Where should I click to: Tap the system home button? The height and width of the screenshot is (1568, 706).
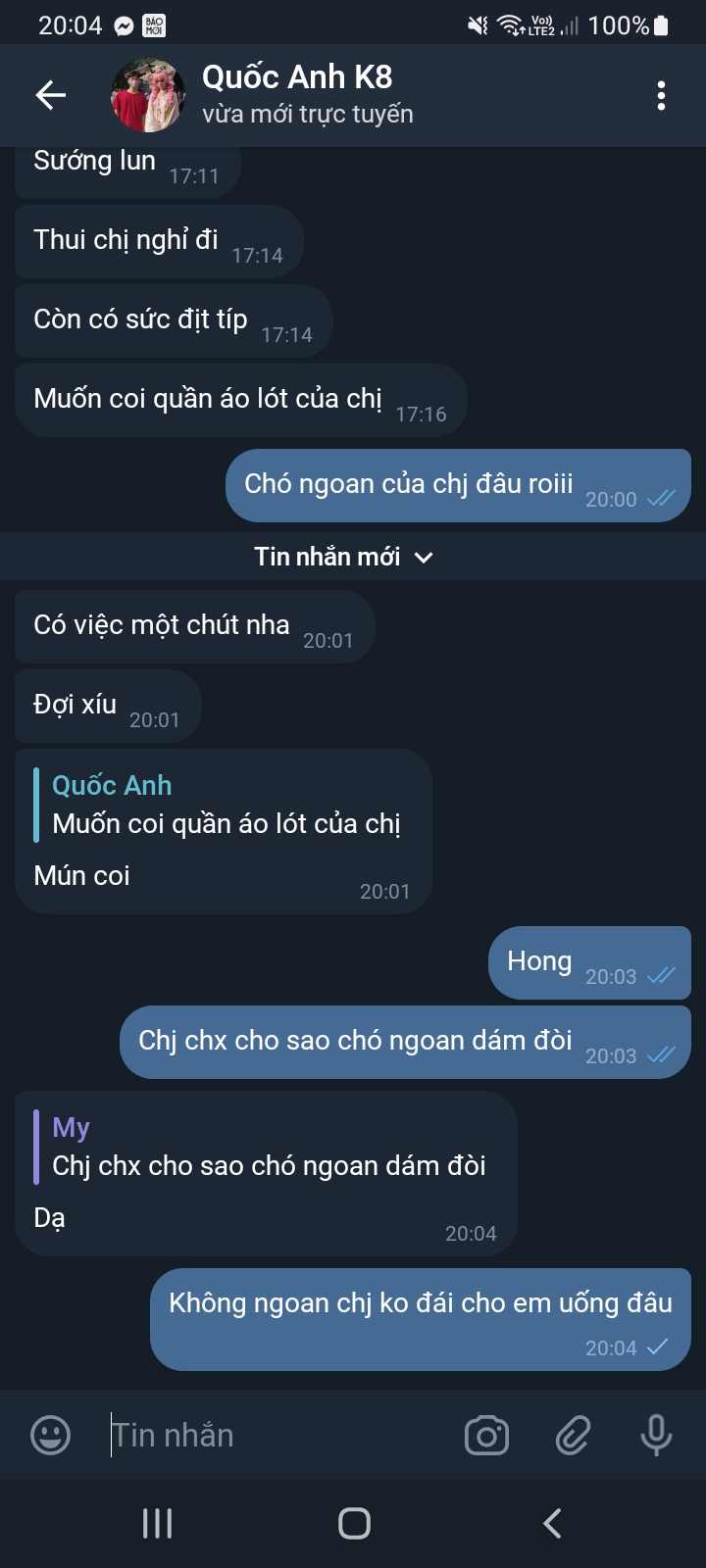click(x=354, y=1523)
